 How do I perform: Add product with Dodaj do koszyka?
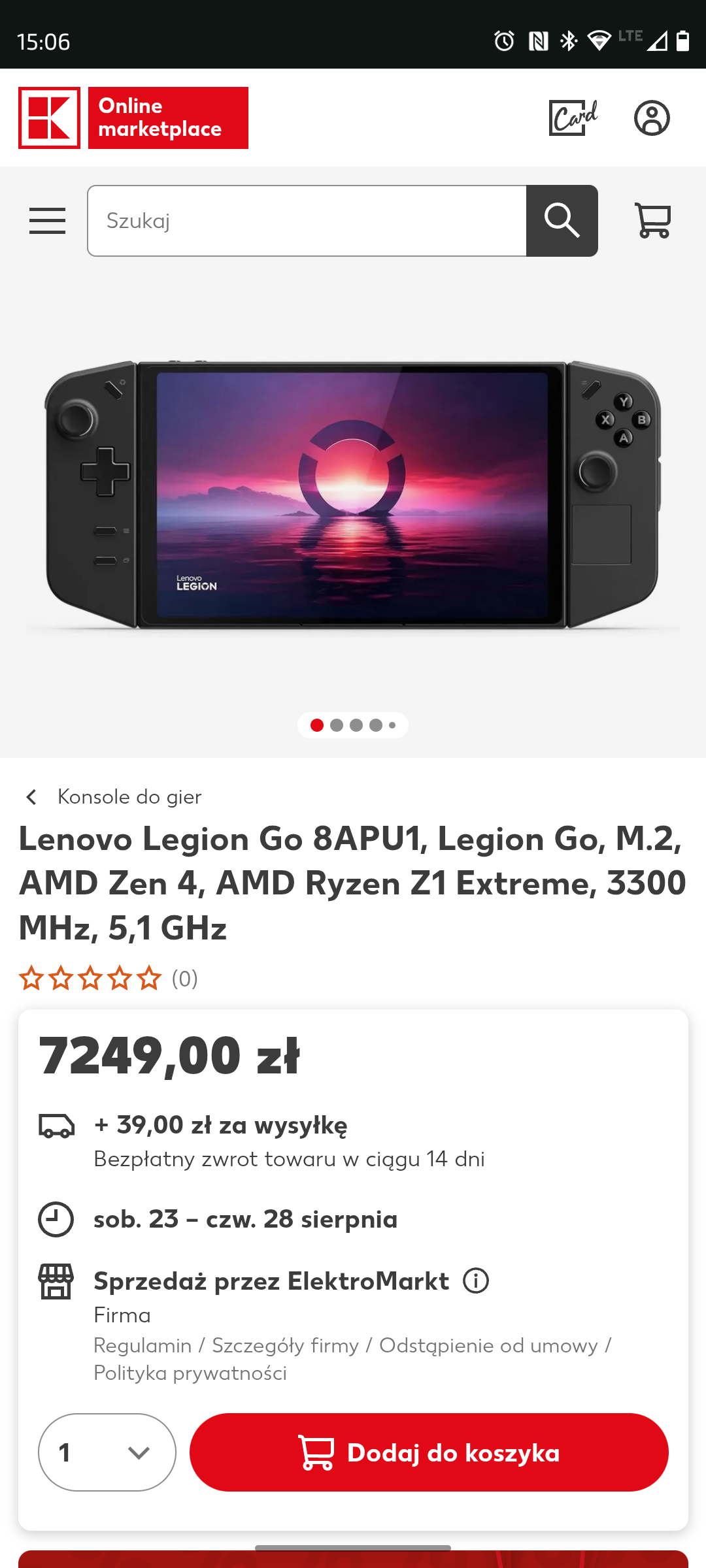pyautogui.click(x=429, y=1452)
